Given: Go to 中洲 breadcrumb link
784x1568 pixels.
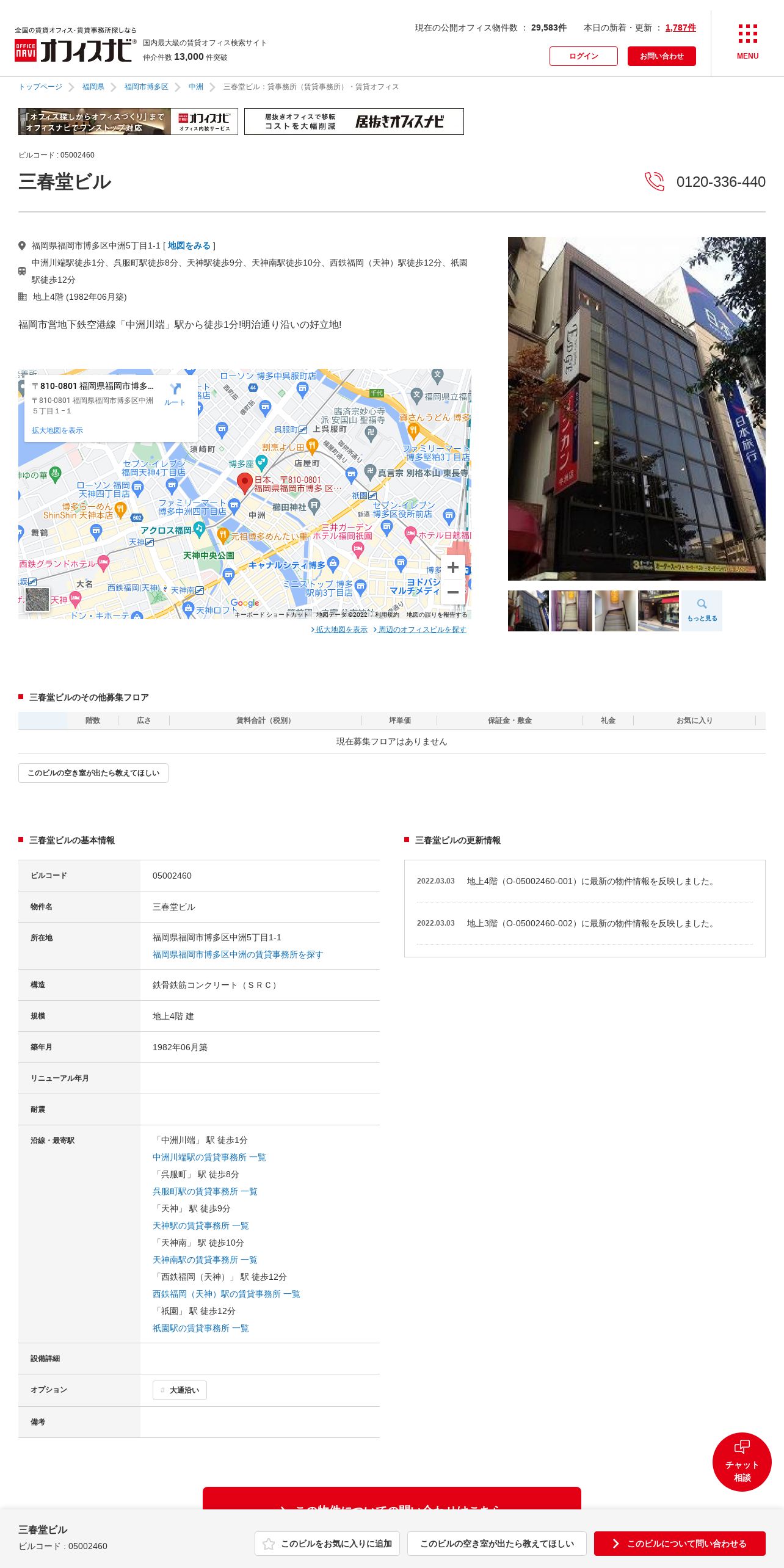Looking at the screenshot, I should pos(195,87).
